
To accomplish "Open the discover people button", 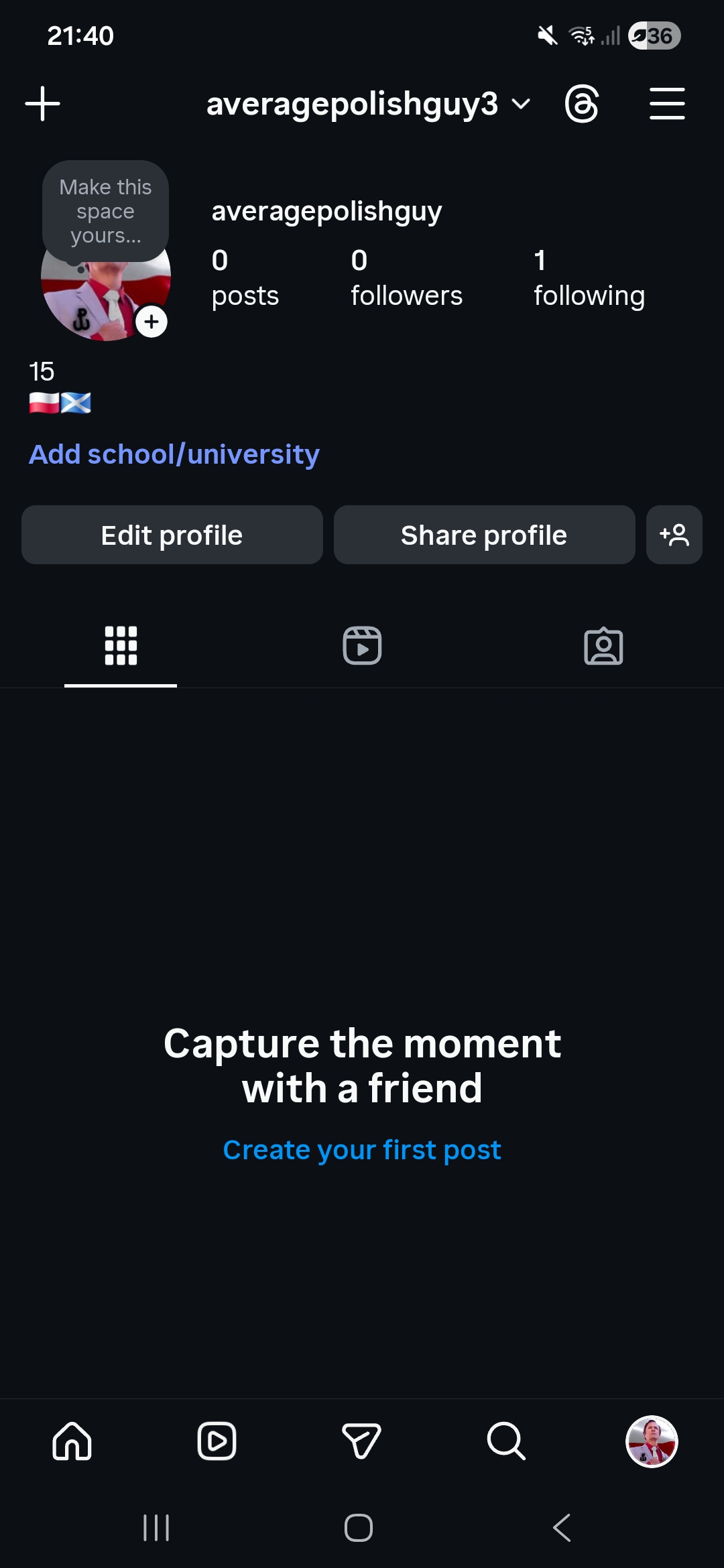I will 674,535.
